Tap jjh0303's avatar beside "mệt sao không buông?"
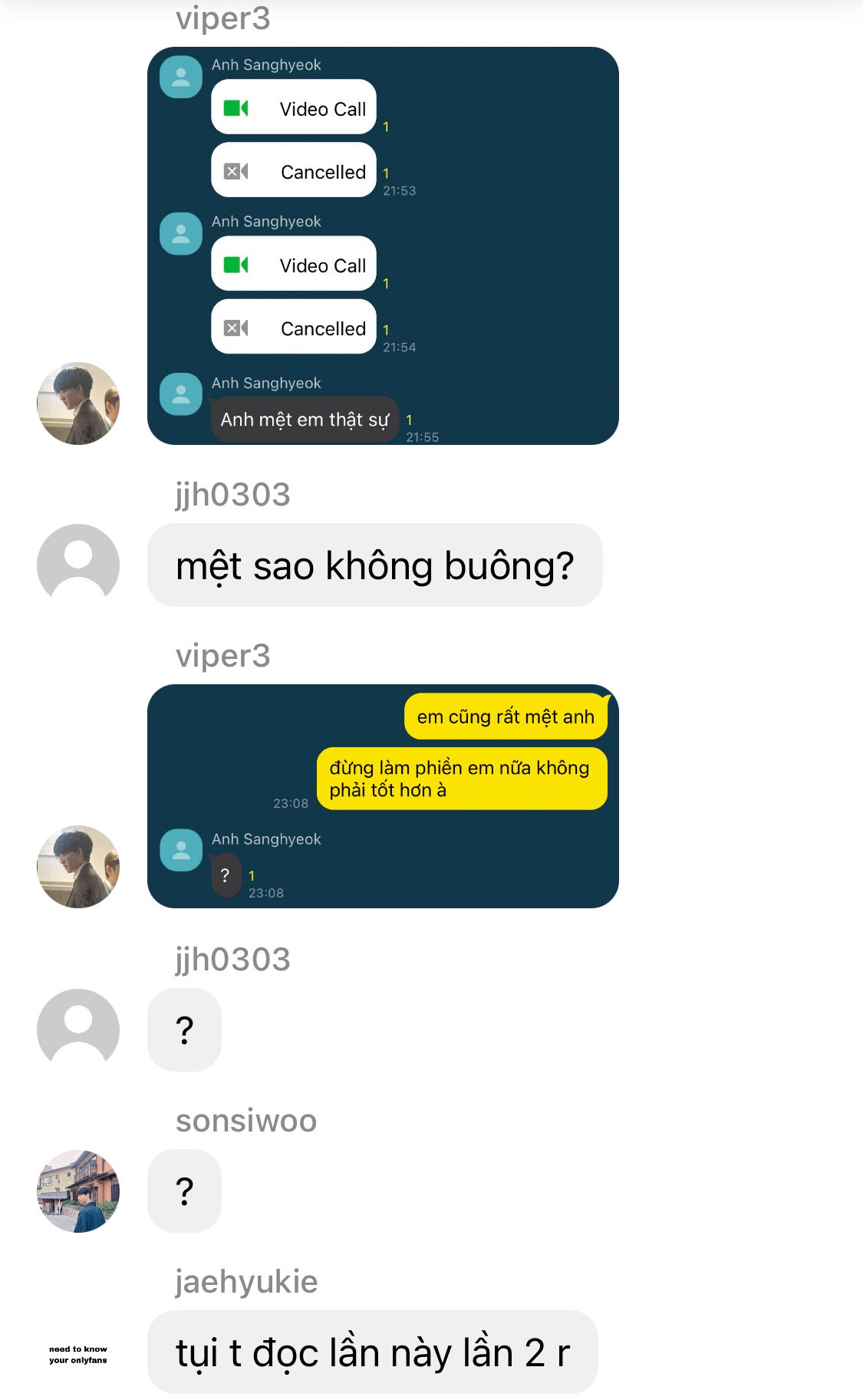 78,565
